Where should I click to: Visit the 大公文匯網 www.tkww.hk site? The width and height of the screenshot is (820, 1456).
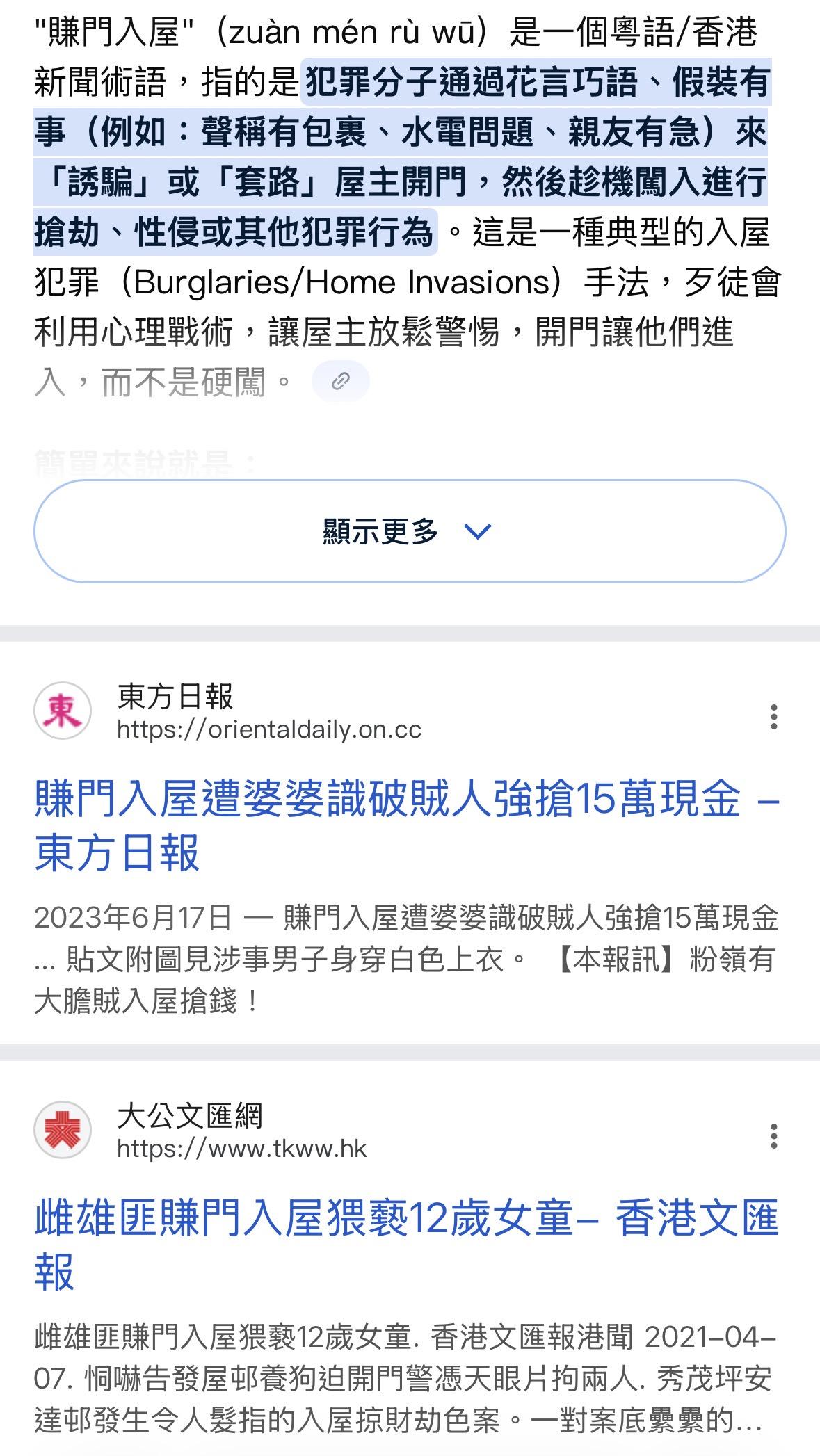pyautogui.click(x=241, y=1149)
